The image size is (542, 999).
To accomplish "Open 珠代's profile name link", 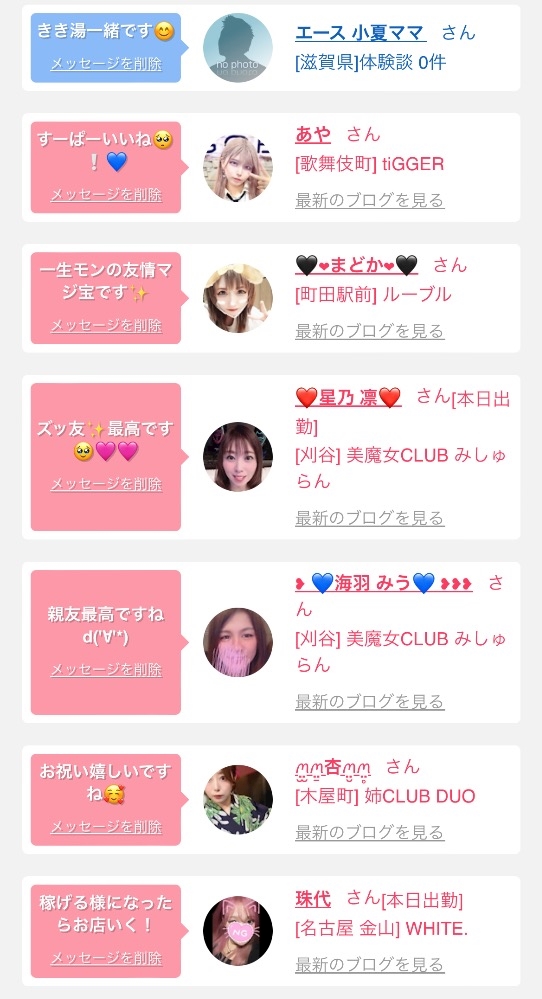I will tap(313, 899).
